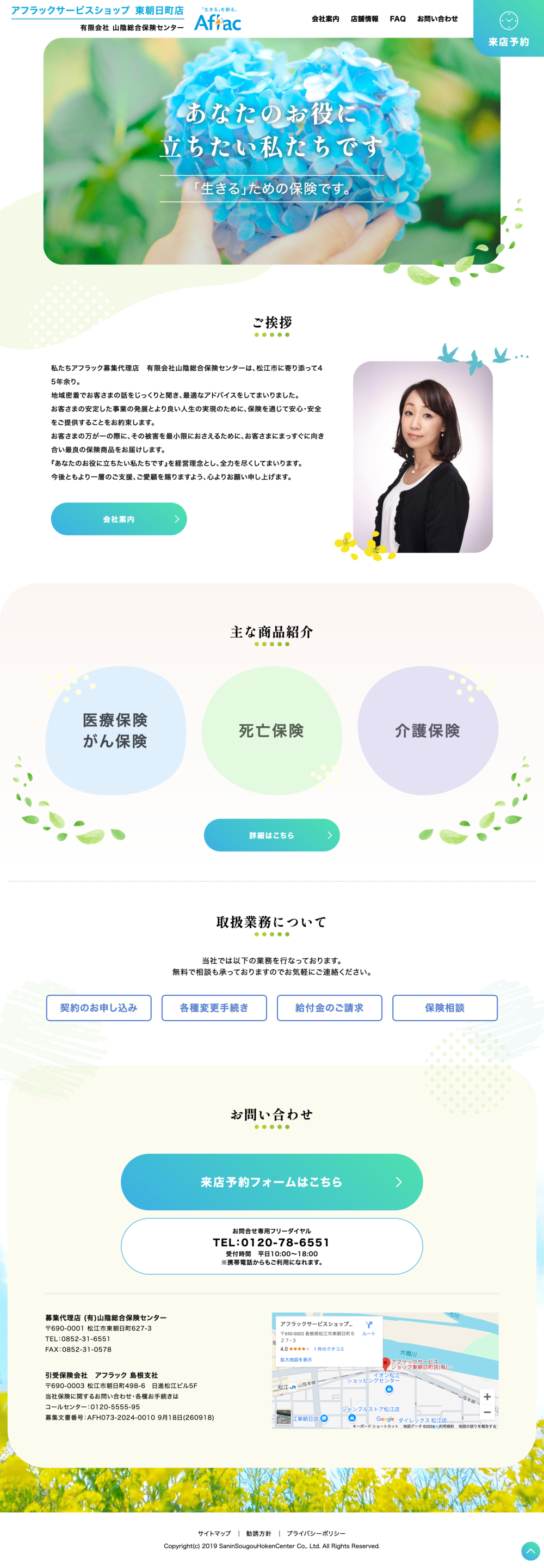
Task: Call the free dial 0120-78-6551
Action: click(x=271, y=1242)
